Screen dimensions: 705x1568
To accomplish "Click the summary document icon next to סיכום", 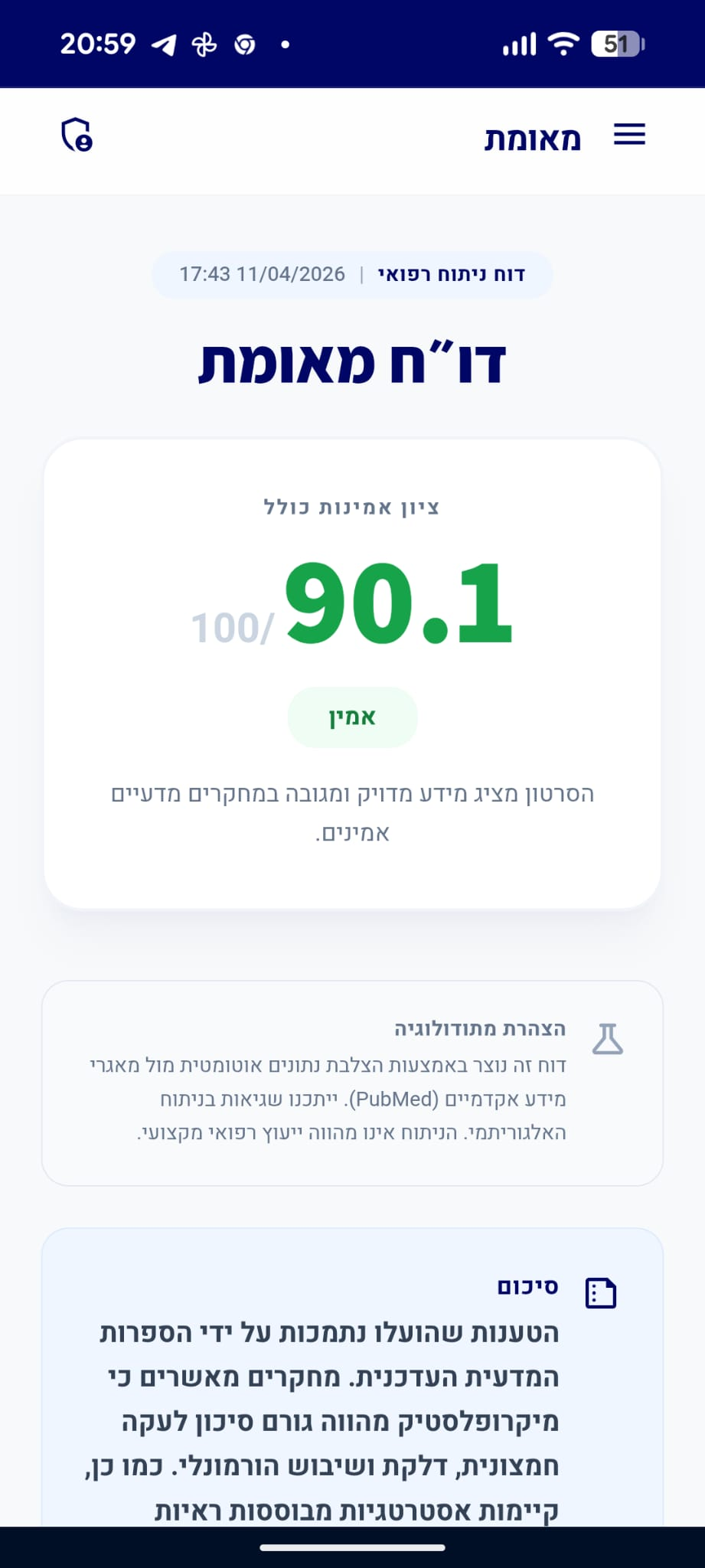I will 600,1292.
